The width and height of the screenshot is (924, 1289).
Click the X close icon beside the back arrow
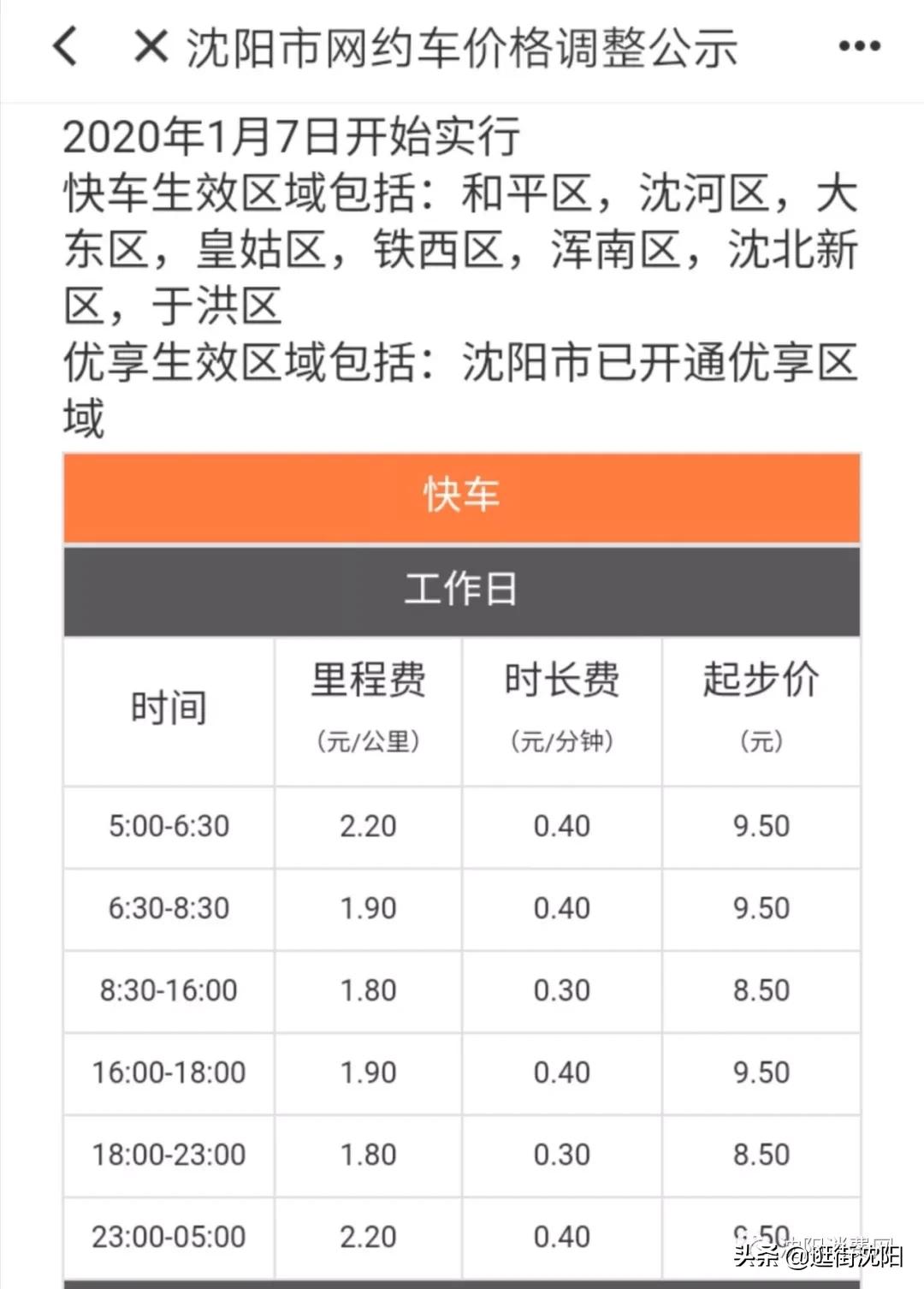tap(152, 47)
